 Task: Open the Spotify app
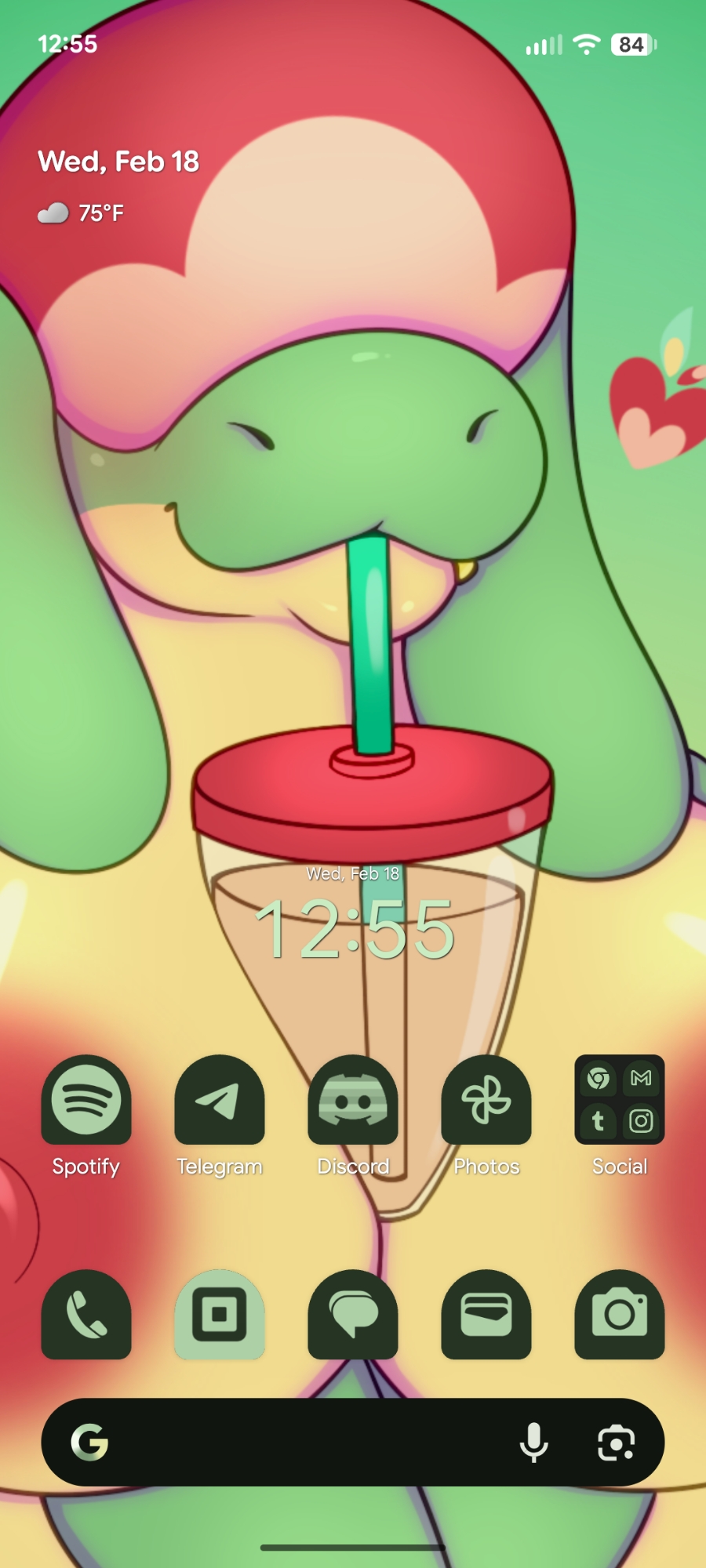click(86, 1099)
